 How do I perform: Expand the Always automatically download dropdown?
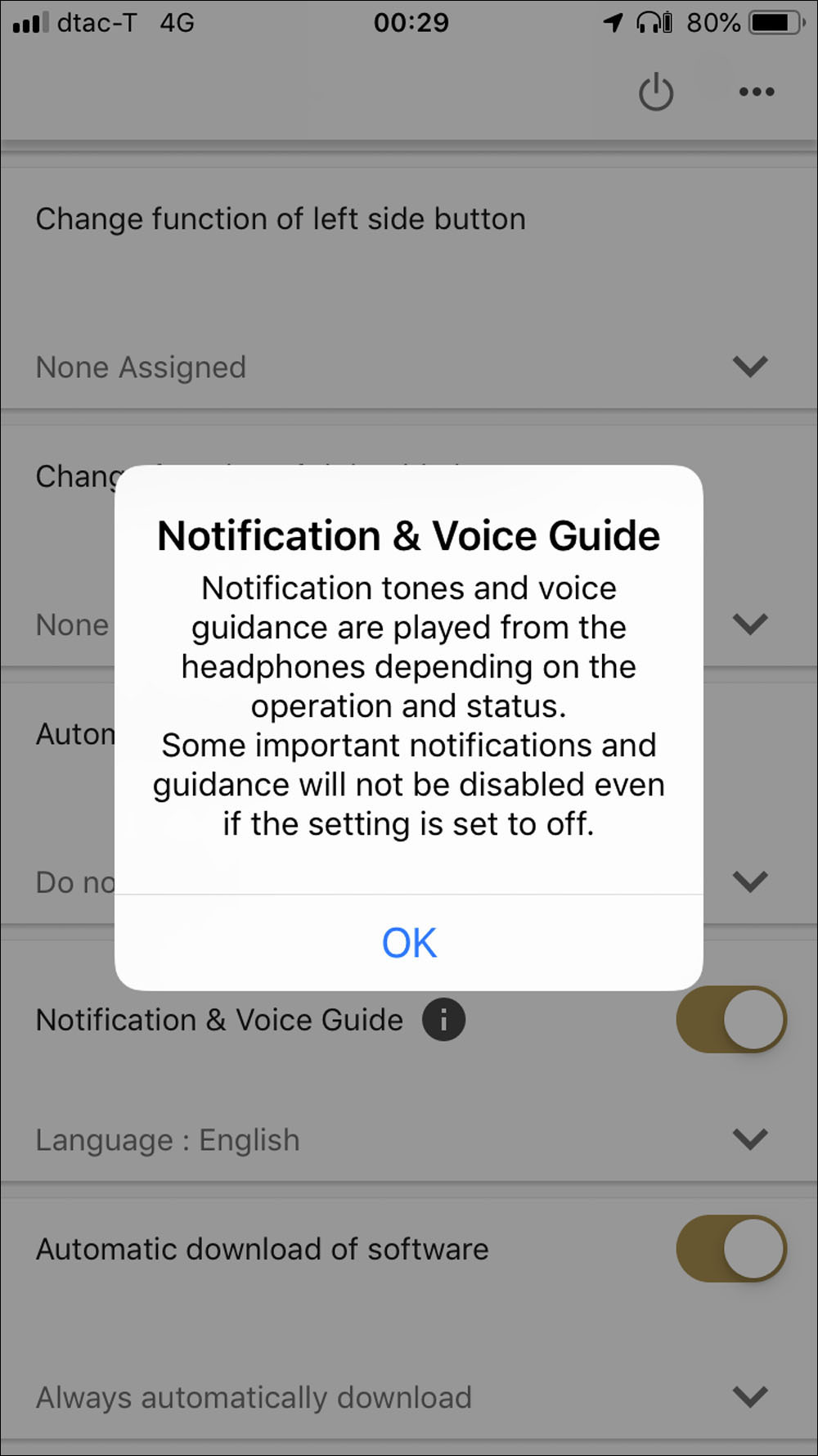[x=749, y=1396]
